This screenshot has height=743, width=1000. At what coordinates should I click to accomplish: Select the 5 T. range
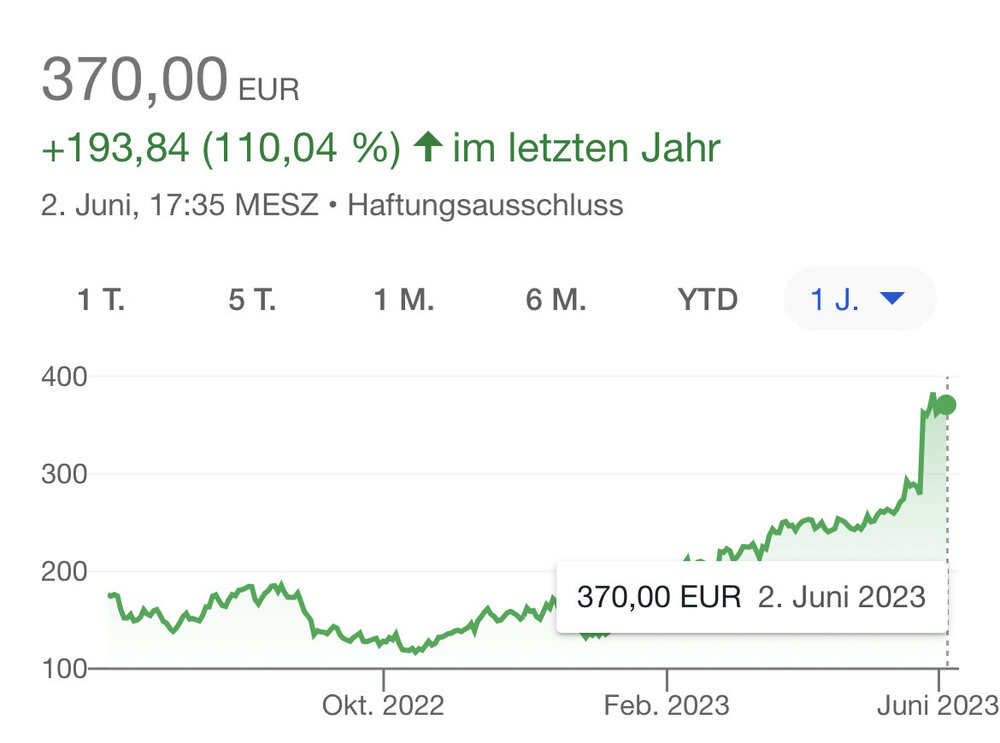click(x=252, y=300)
